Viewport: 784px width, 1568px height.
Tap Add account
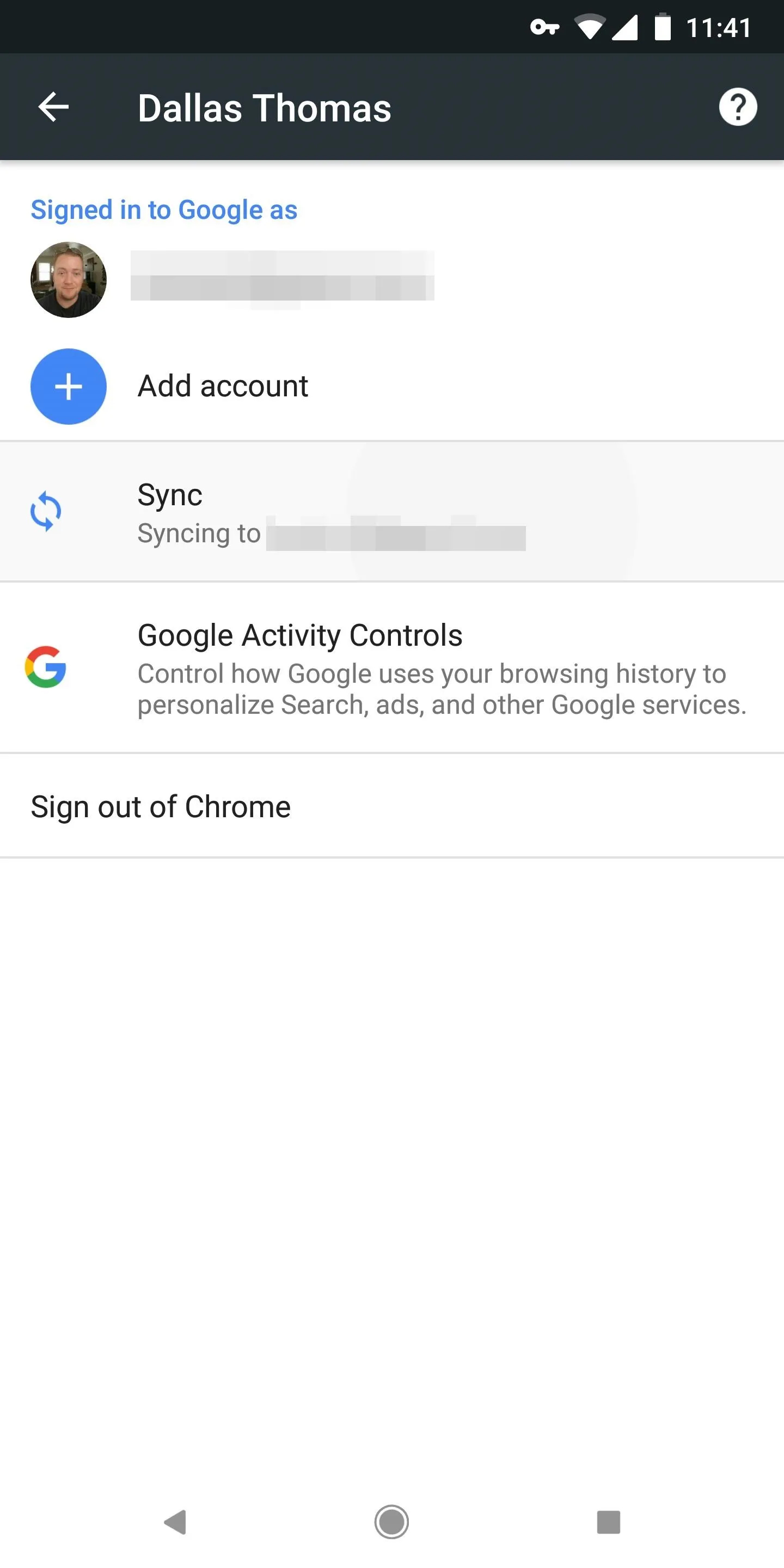pyautogui.click(x=392, y=387)
